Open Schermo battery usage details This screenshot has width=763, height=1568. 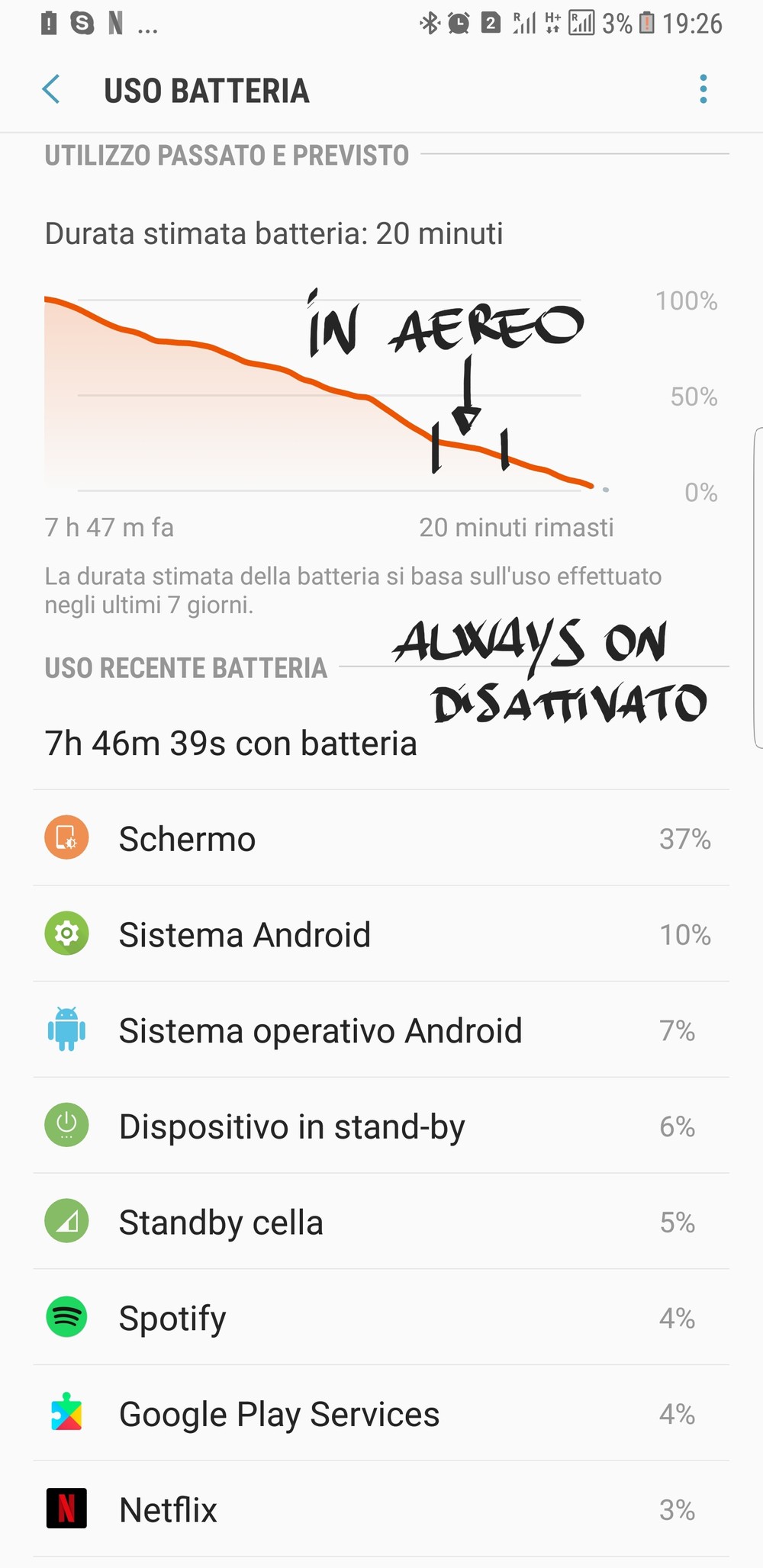(380, 838)
